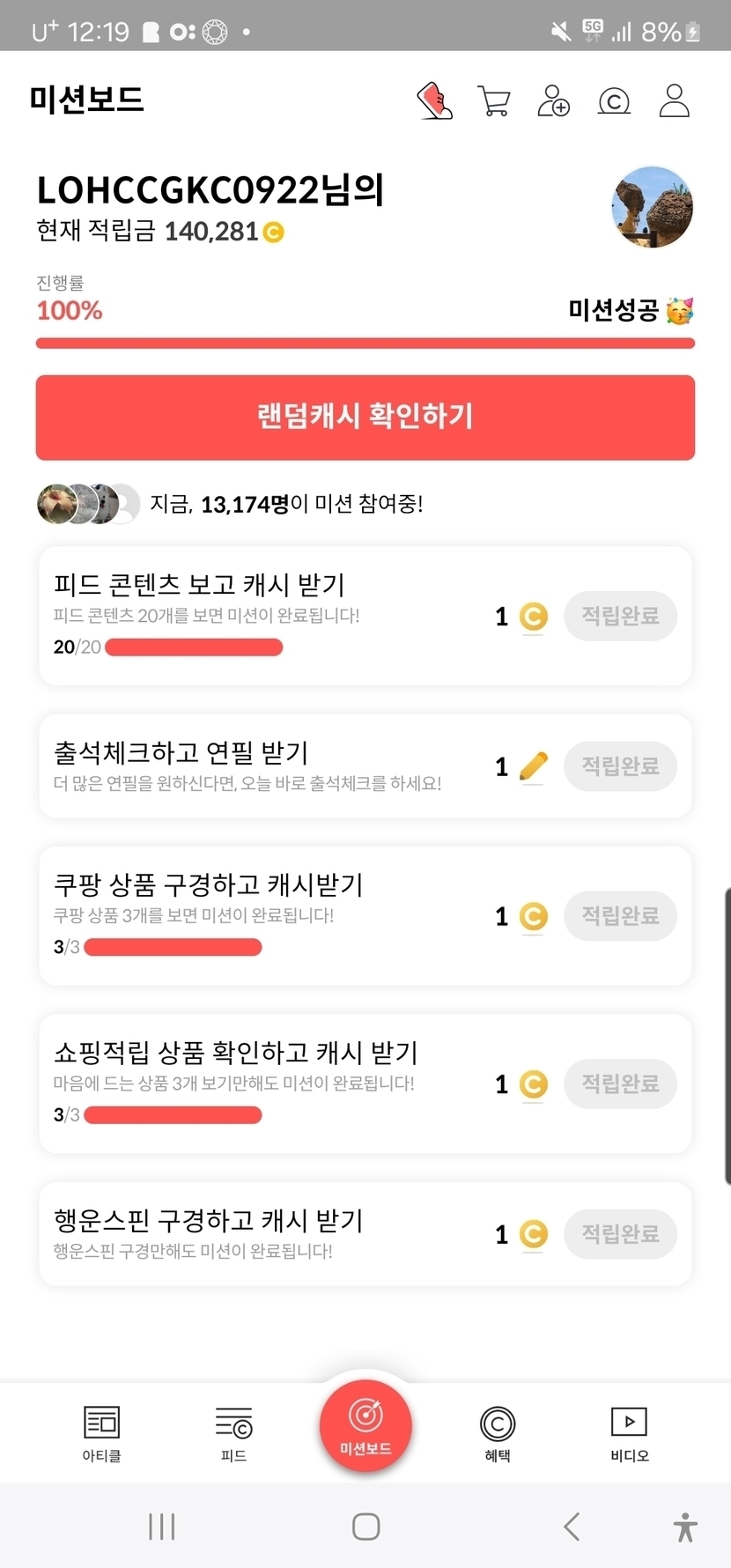
Task: Open the shopping cart
Action: (x=494, y=101)
